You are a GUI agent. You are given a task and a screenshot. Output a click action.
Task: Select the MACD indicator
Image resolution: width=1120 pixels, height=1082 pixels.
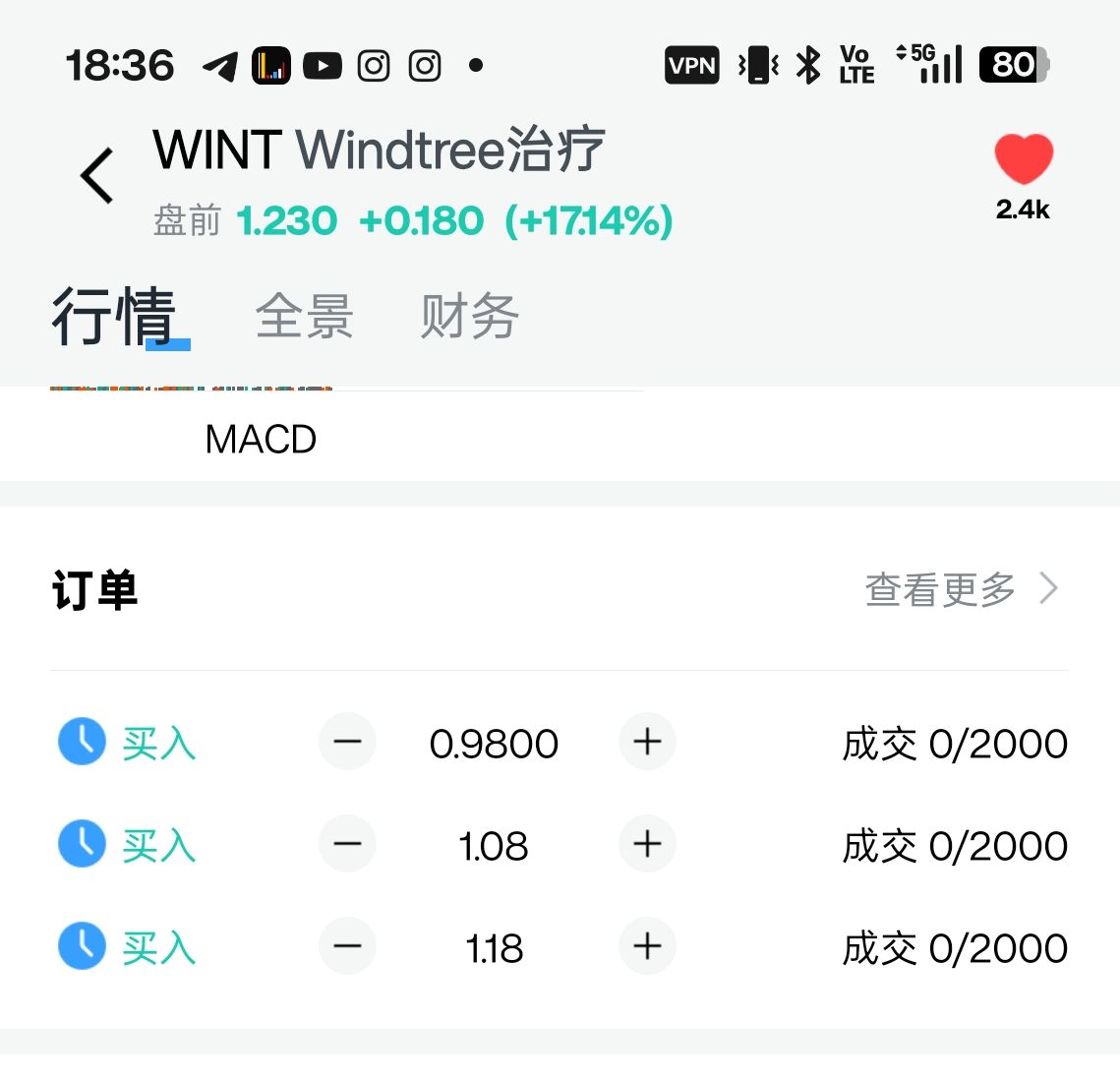[261, 439]
